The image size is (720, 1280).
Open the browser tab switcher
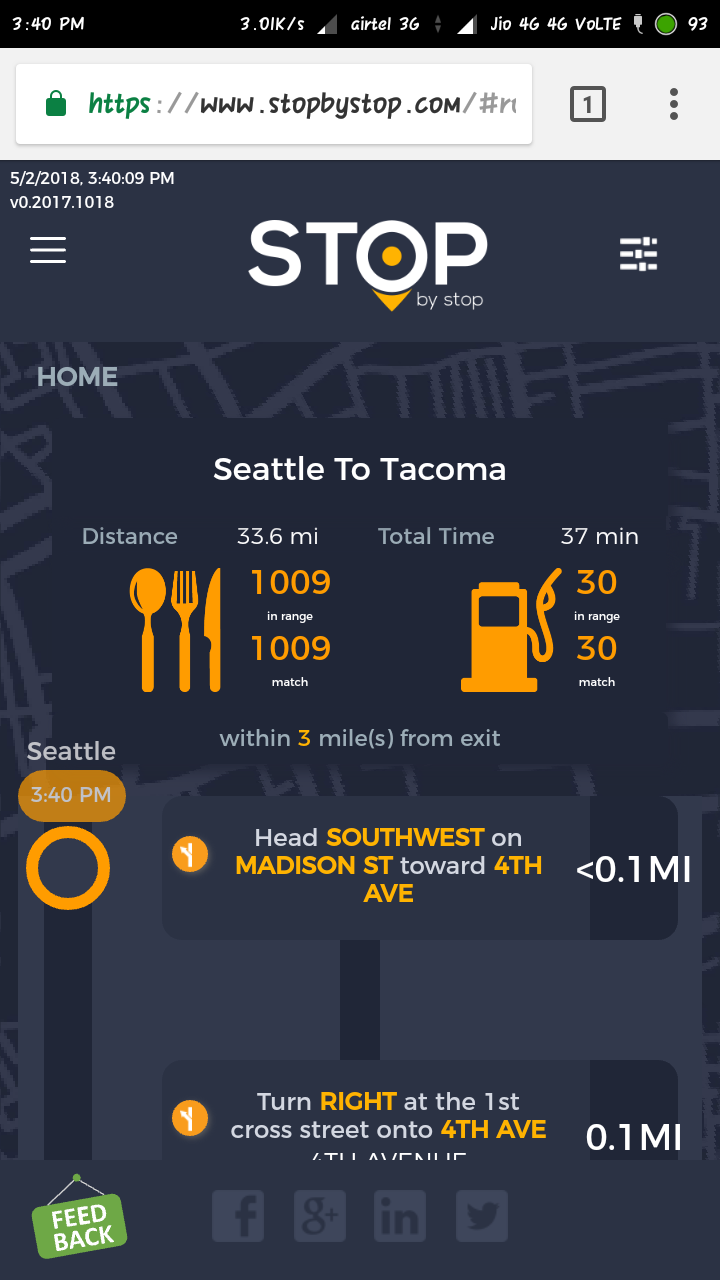click(588, 104)
